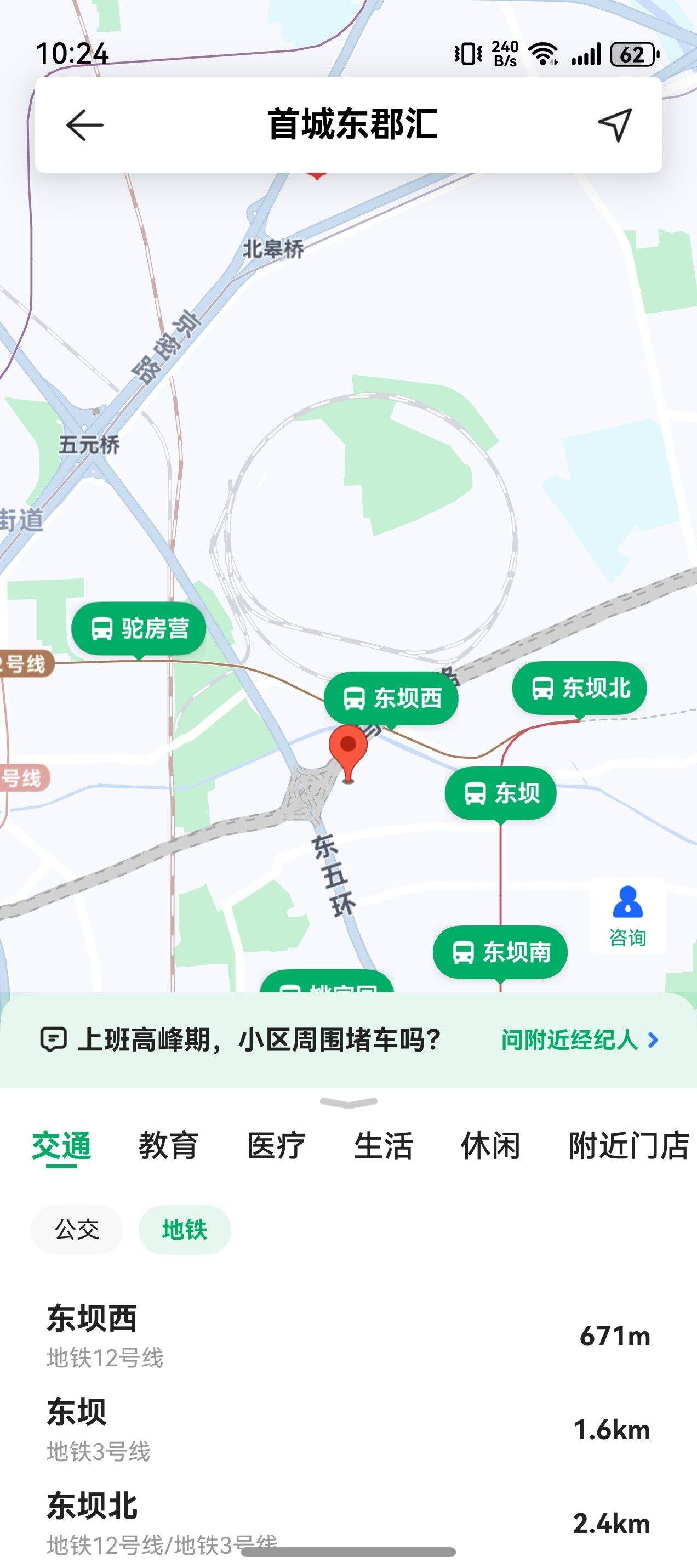Open 东坝西 地铁12号线 list entry

pyautogui.click(x=348, y=1336)
